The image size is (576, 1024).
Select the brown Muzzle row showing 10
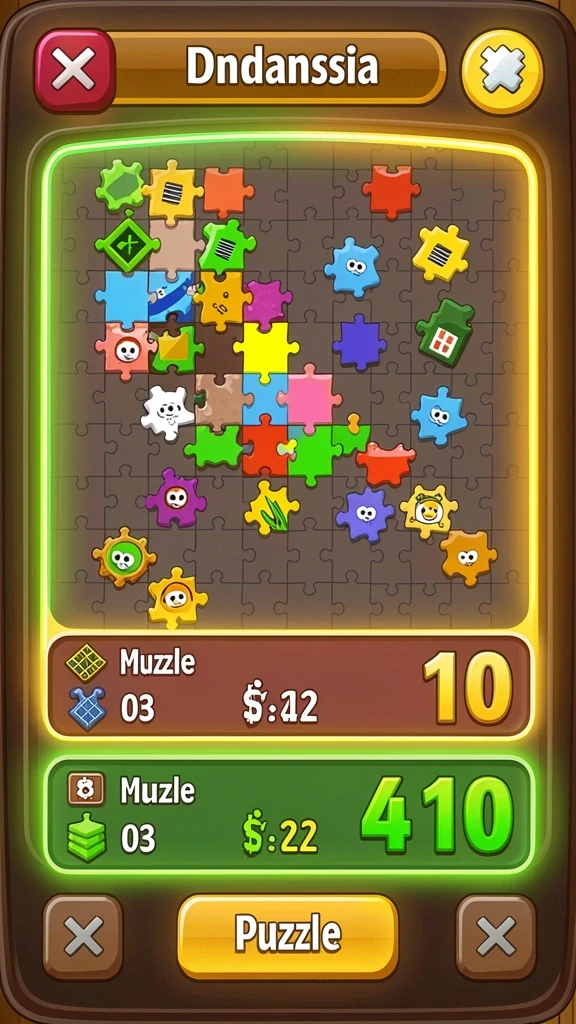tap(288, 686)
